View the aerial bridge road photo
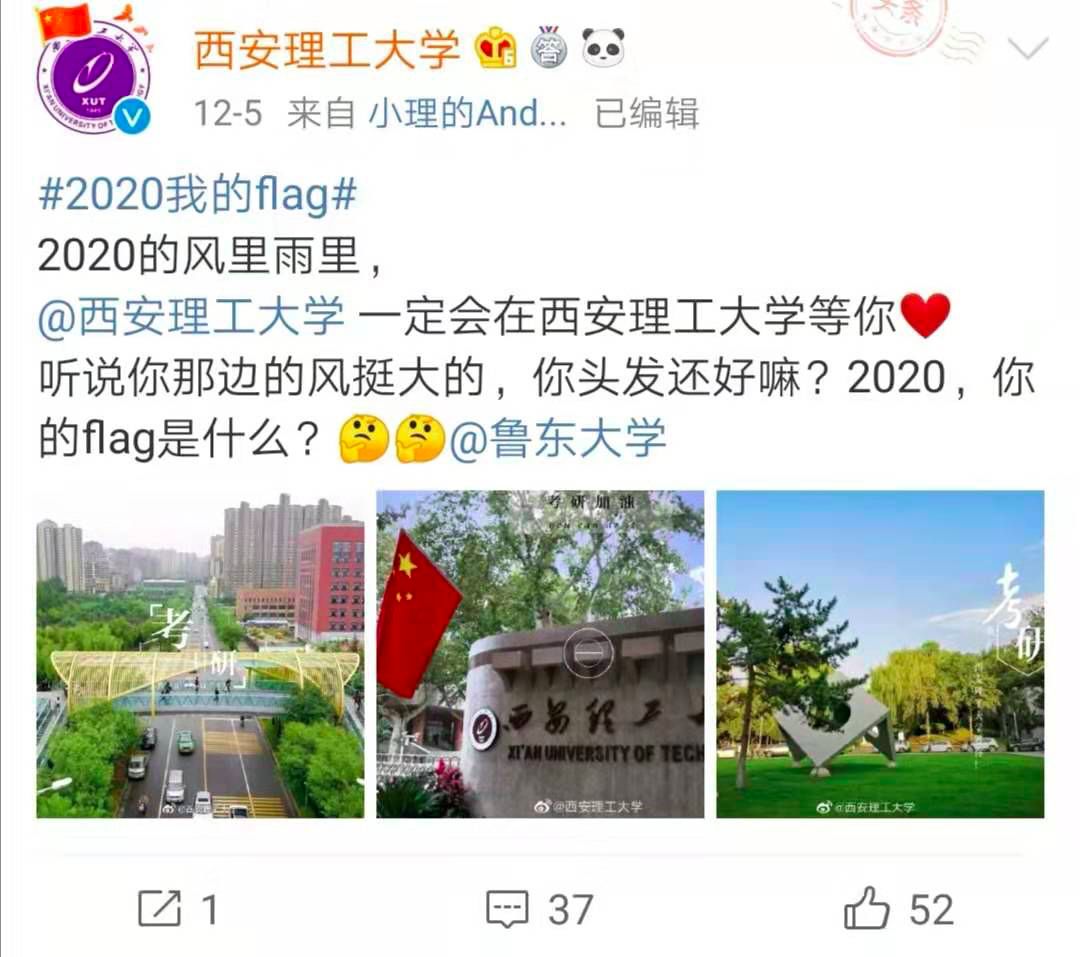Screen dimensions: 1080x957 [x=200, y=654]
